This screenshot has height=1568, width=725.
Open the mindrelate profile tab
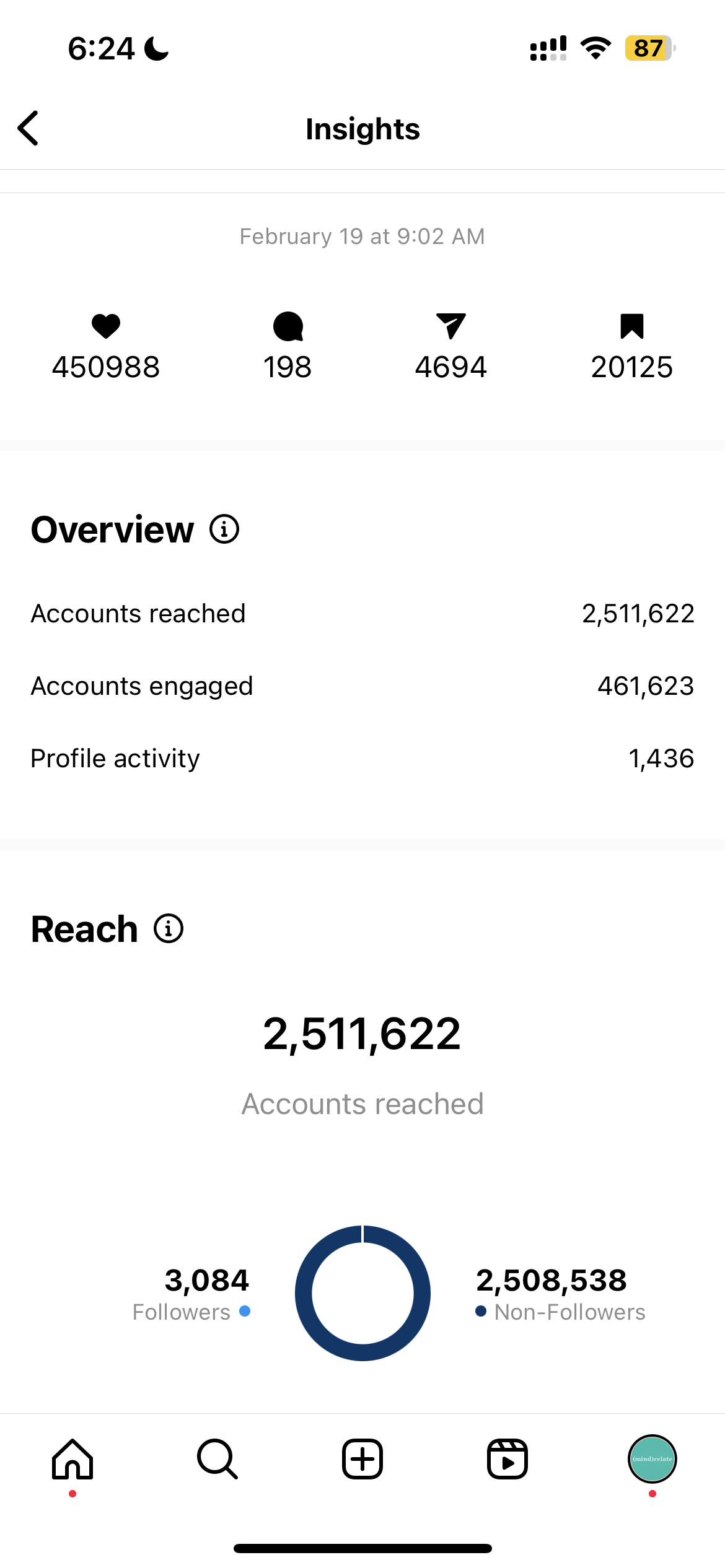[652, 1459]
